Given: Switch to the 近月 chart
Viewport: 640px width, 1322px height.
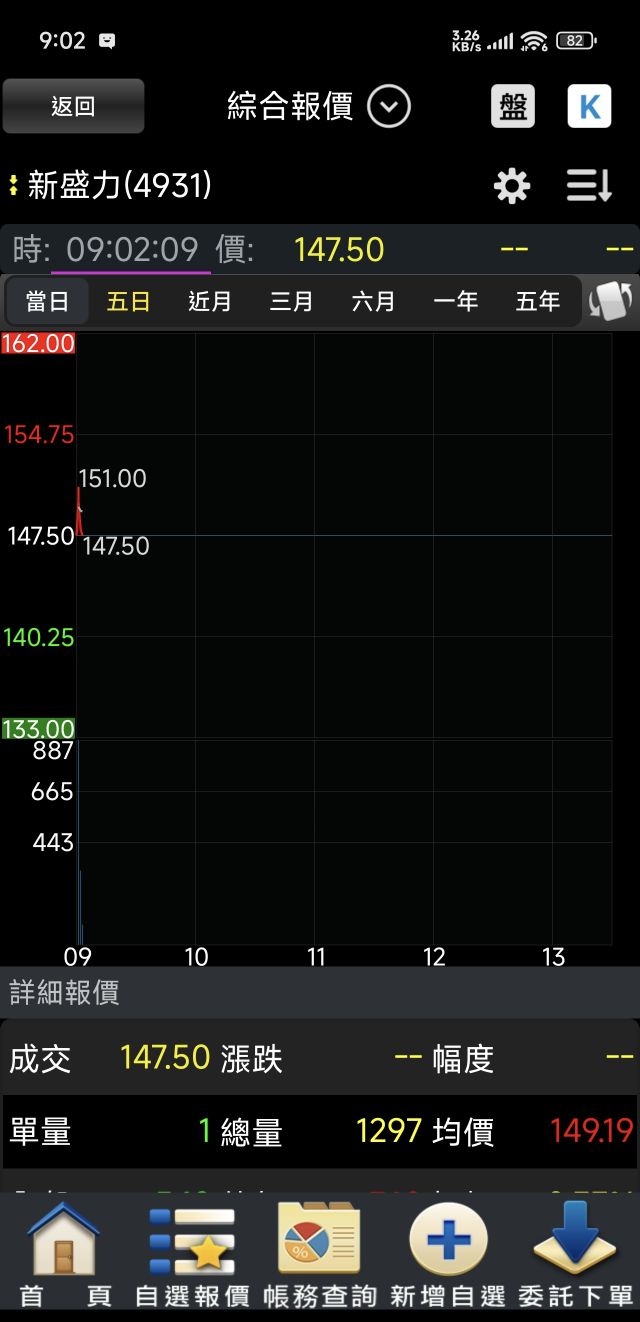Looking at the screenshot, I should tap(210, 301).
